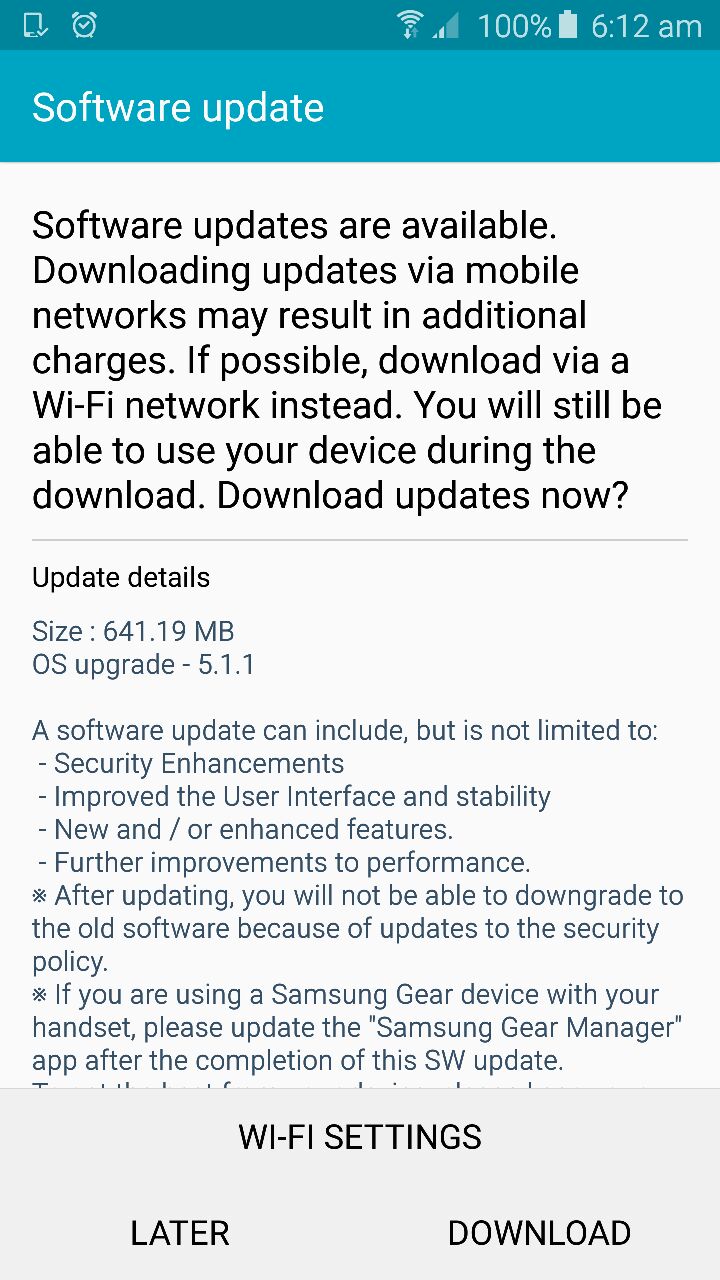Open the Wi-Fi settings button
This screenshot has width=720, height=1280.
coord(360,1137)
